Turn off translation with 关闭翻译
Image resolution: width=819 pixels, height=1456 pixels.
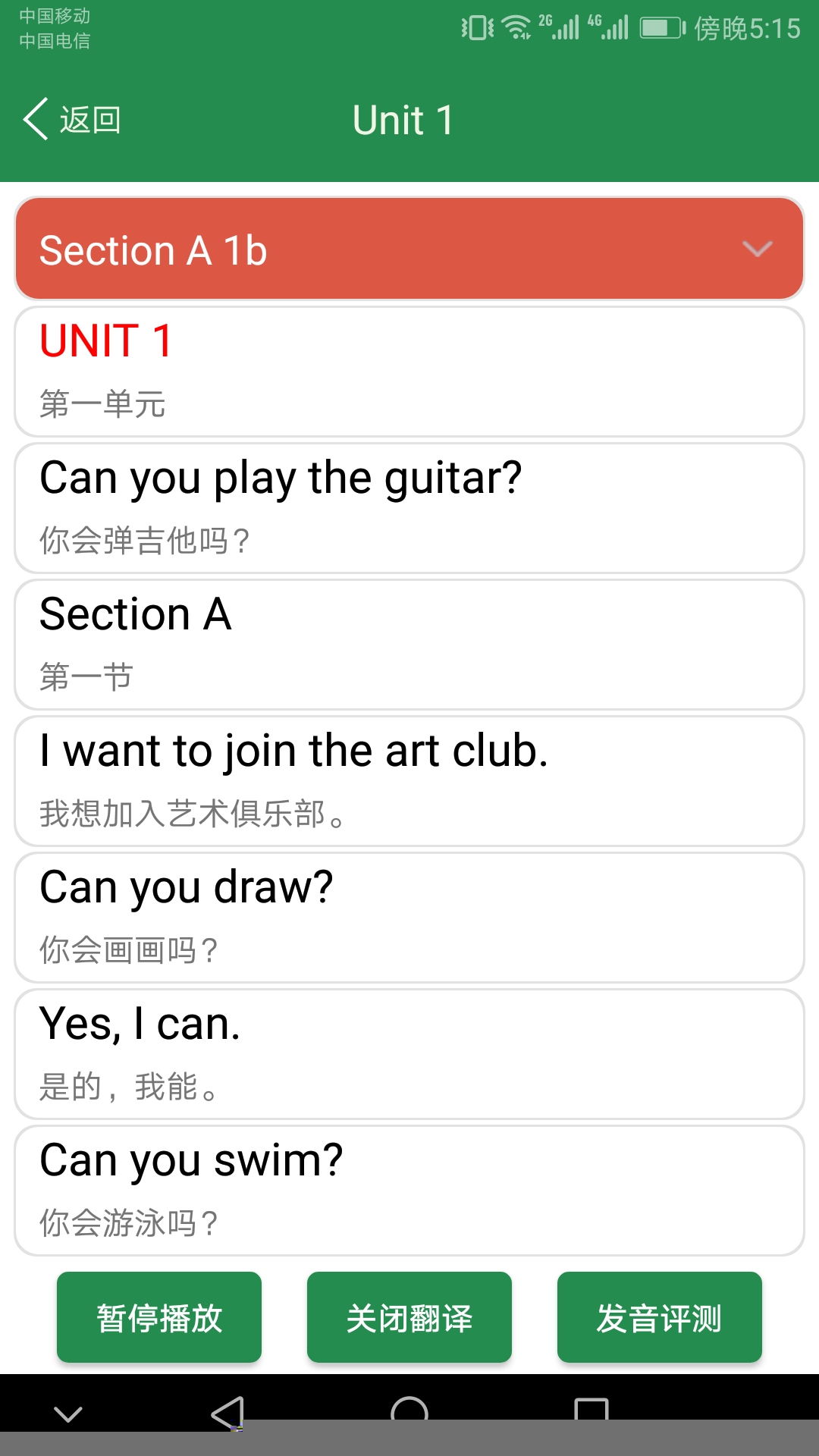click(x=409, y=1317)
